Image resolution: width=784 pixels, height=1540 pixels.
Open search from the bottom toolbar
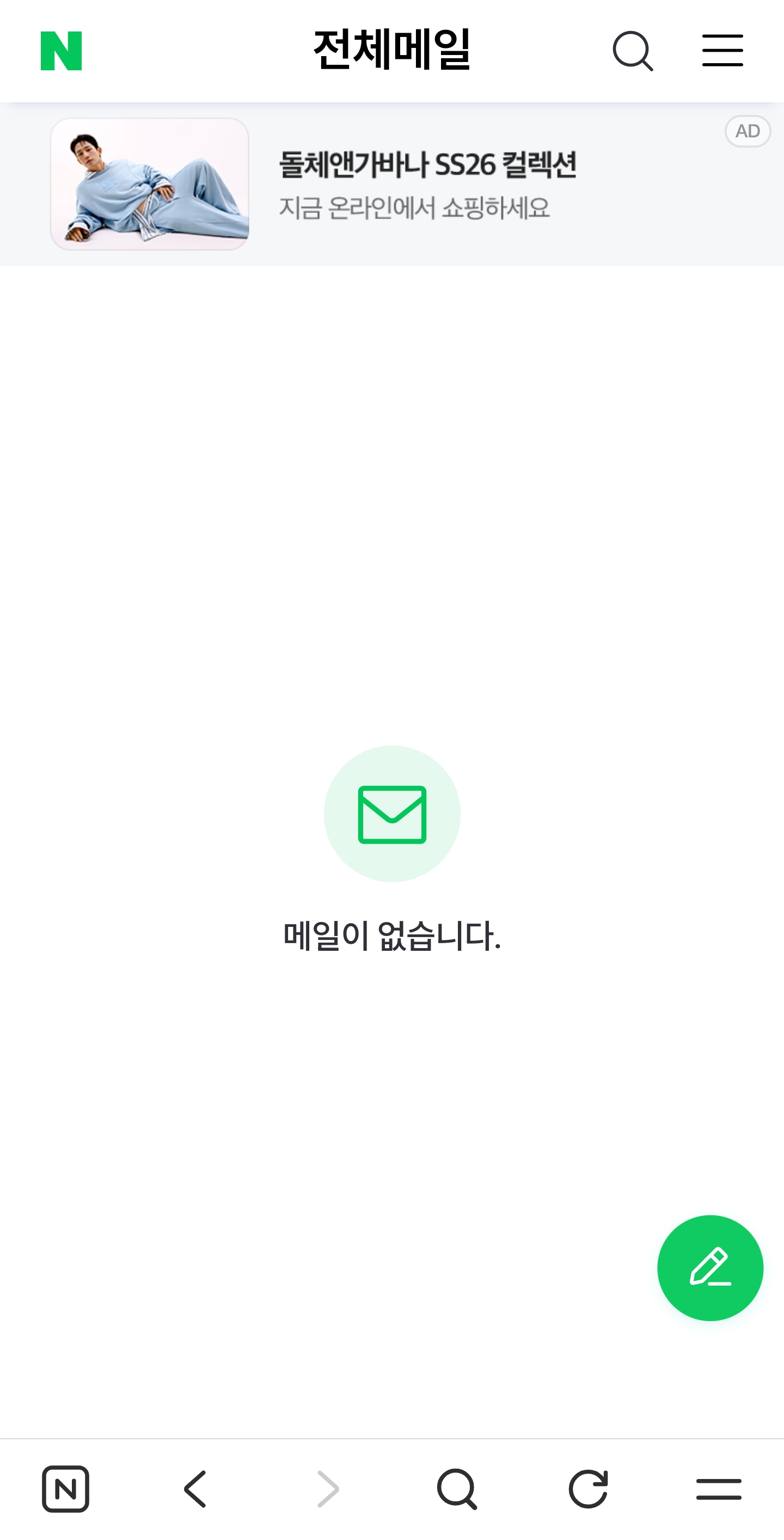tap(457, 1489)
